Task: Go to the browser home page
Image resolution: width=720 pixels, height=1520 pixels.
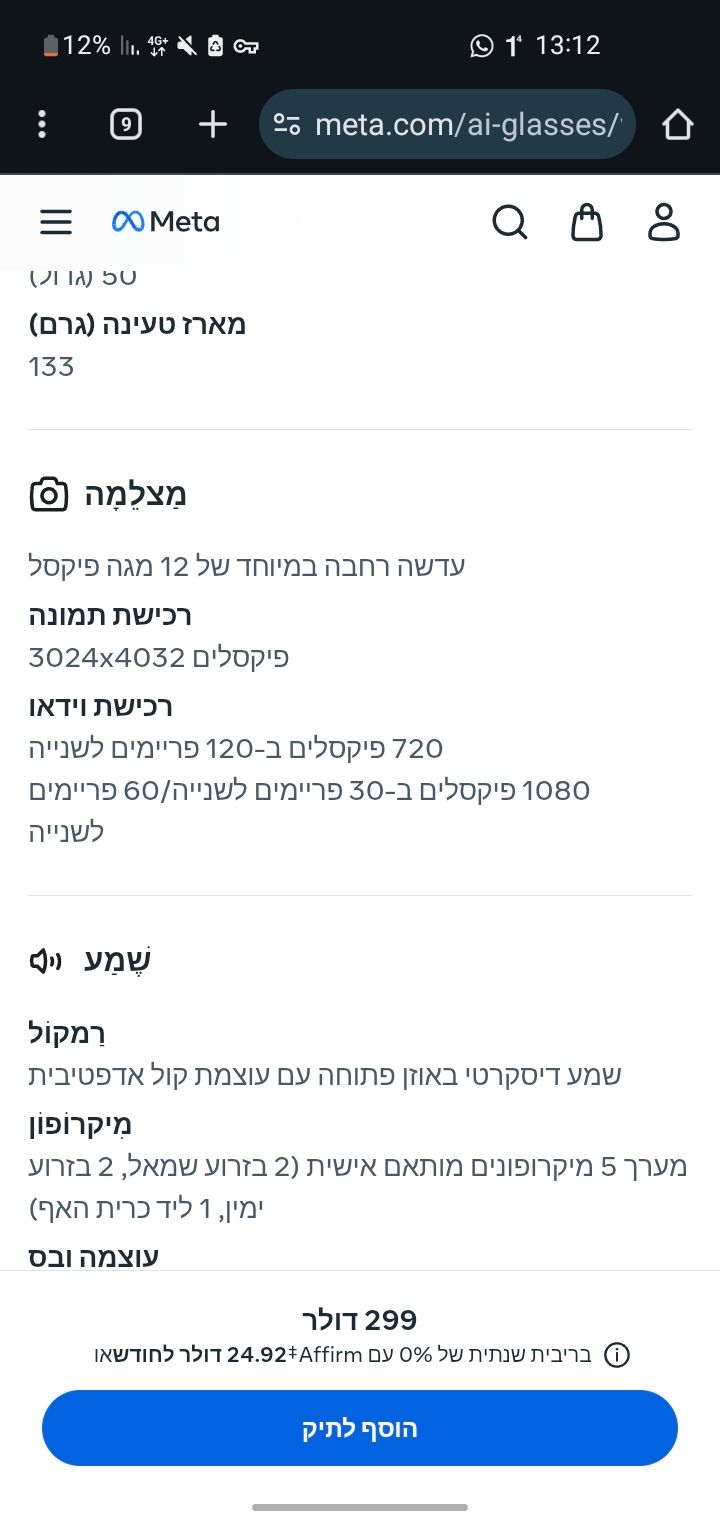Action: coord(677,124)
